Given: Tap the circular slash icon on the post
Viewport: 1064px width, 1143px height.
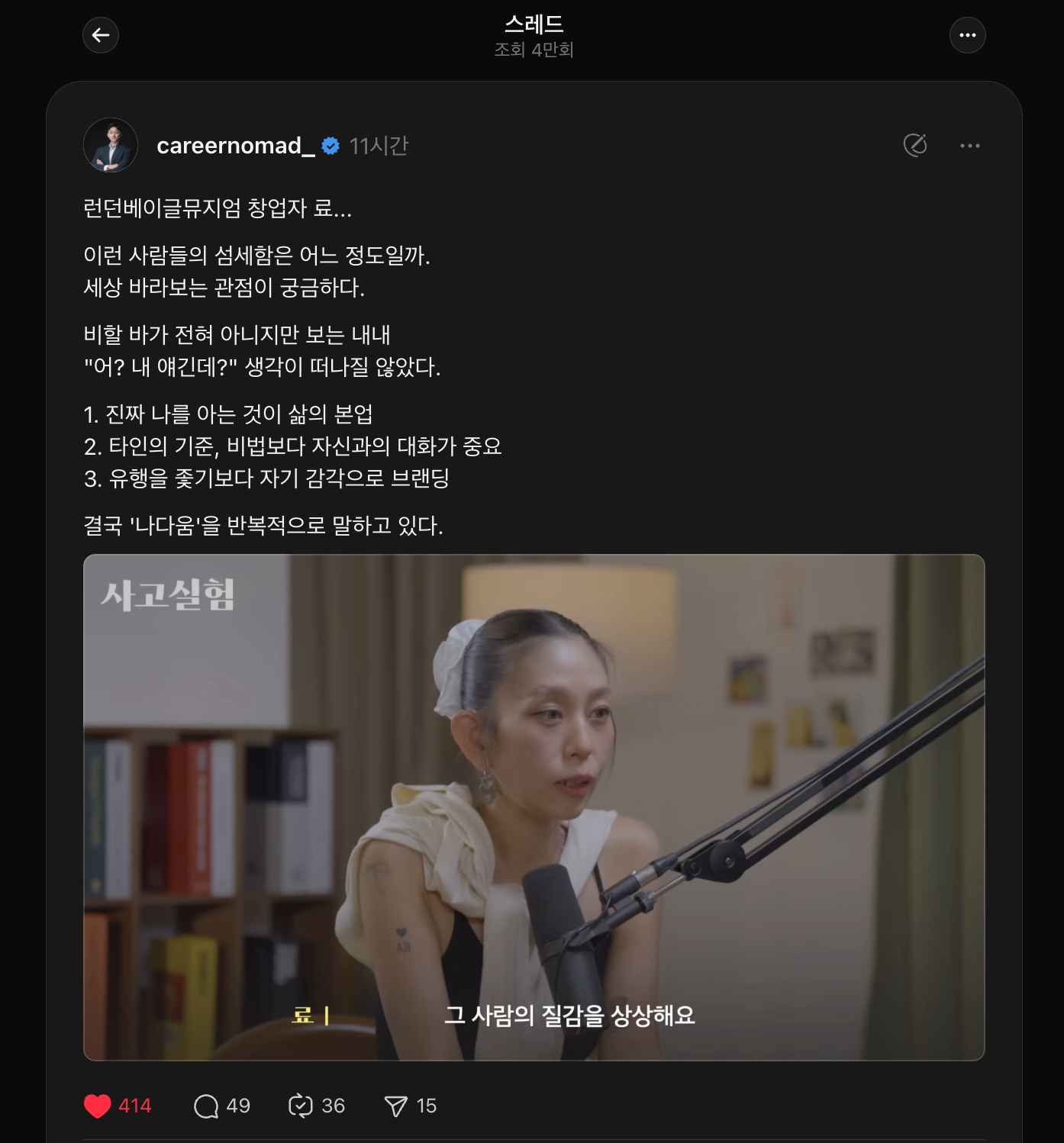Looking at the screenshot, I should 914,145.
